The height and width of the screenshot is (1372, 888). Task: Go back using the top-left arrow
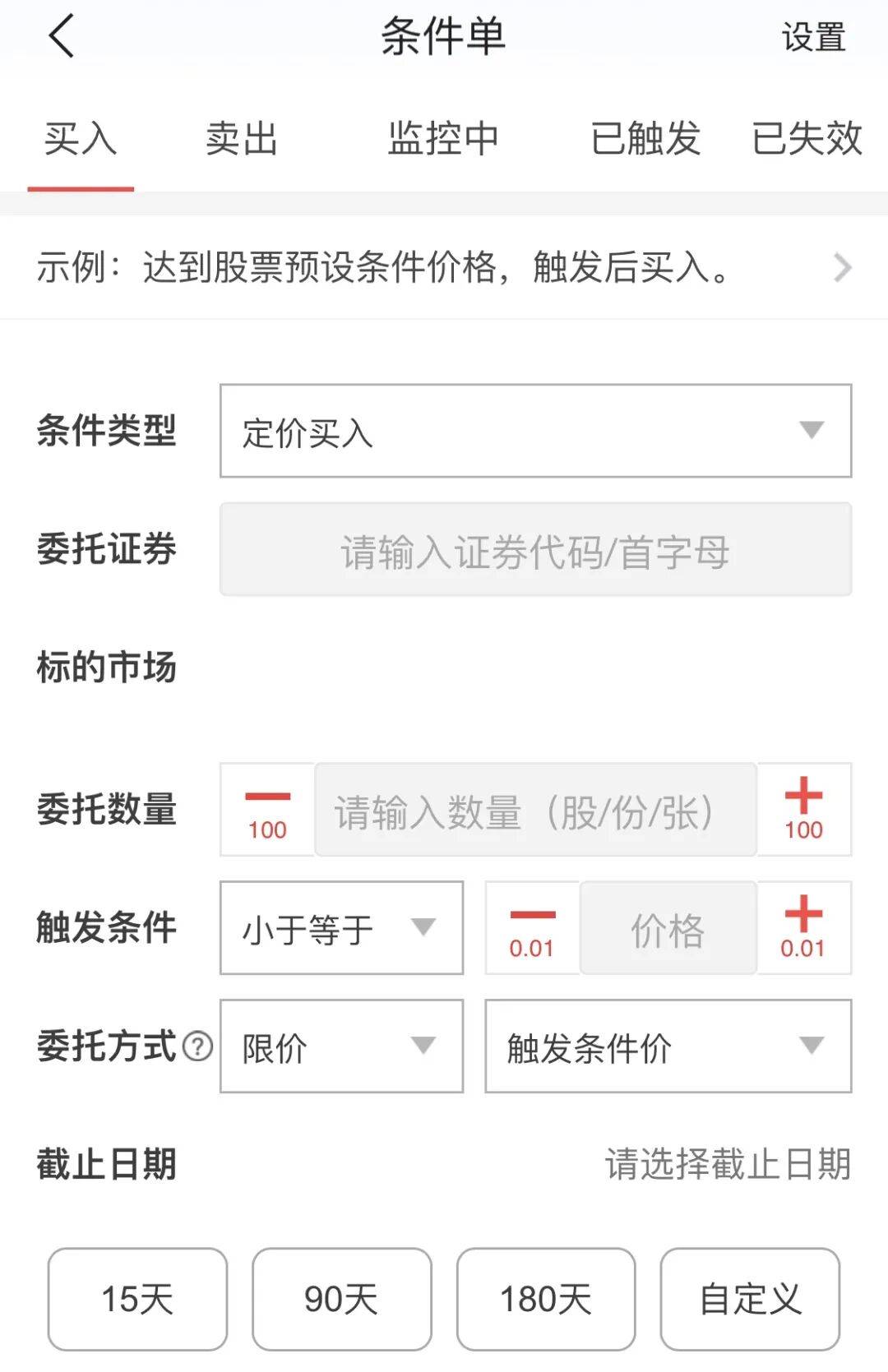coord(62,36)
